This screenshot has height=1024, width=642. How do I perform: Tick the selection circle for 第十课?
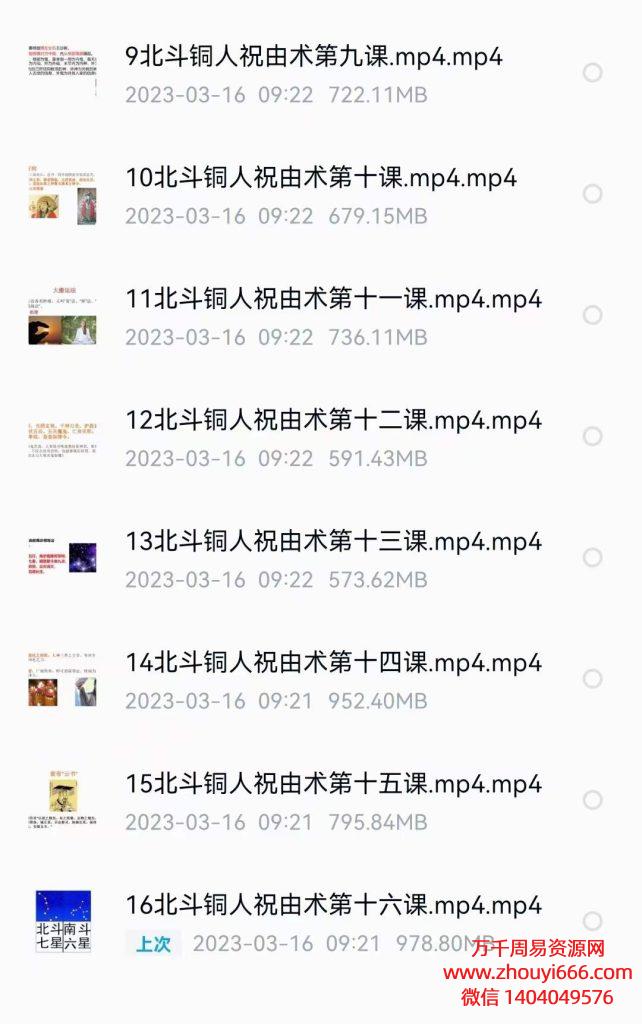592,194
